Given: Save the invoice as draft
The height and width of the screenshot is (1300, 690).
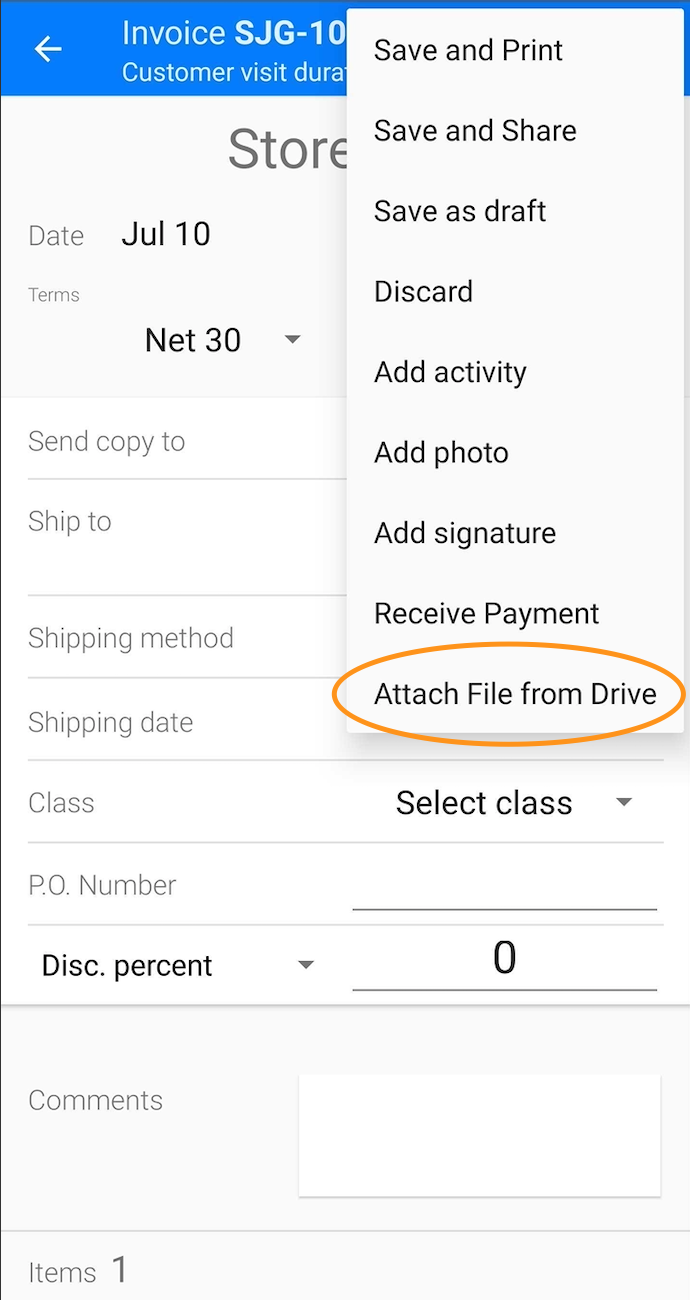Looking at the screenshot, I should 460,211.
